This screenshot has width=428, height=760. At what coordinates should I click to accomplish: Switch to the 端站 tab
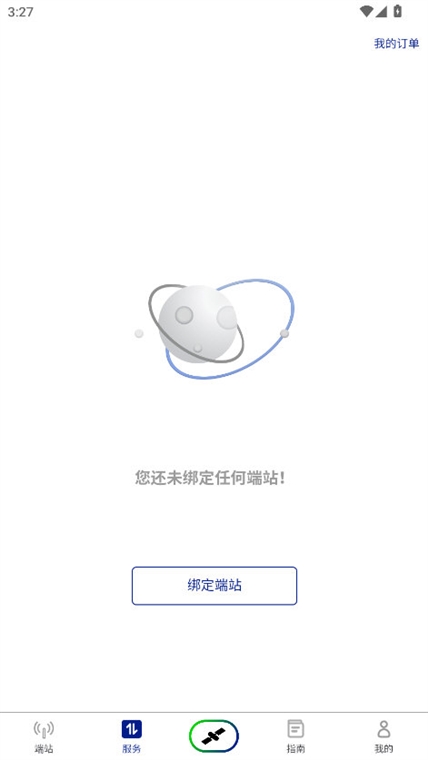tap(44, 737)
